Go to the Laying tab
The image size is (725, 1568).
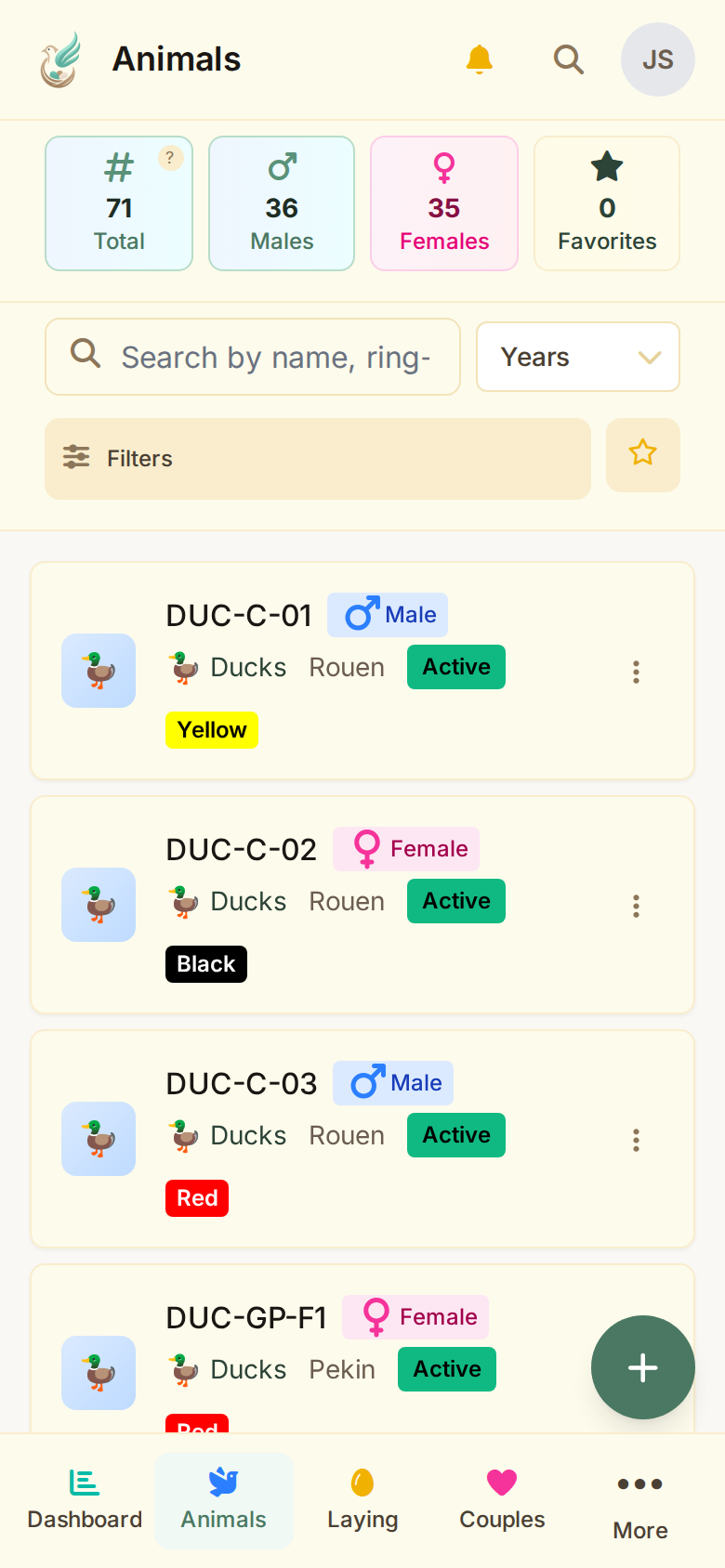point(362,1500)
